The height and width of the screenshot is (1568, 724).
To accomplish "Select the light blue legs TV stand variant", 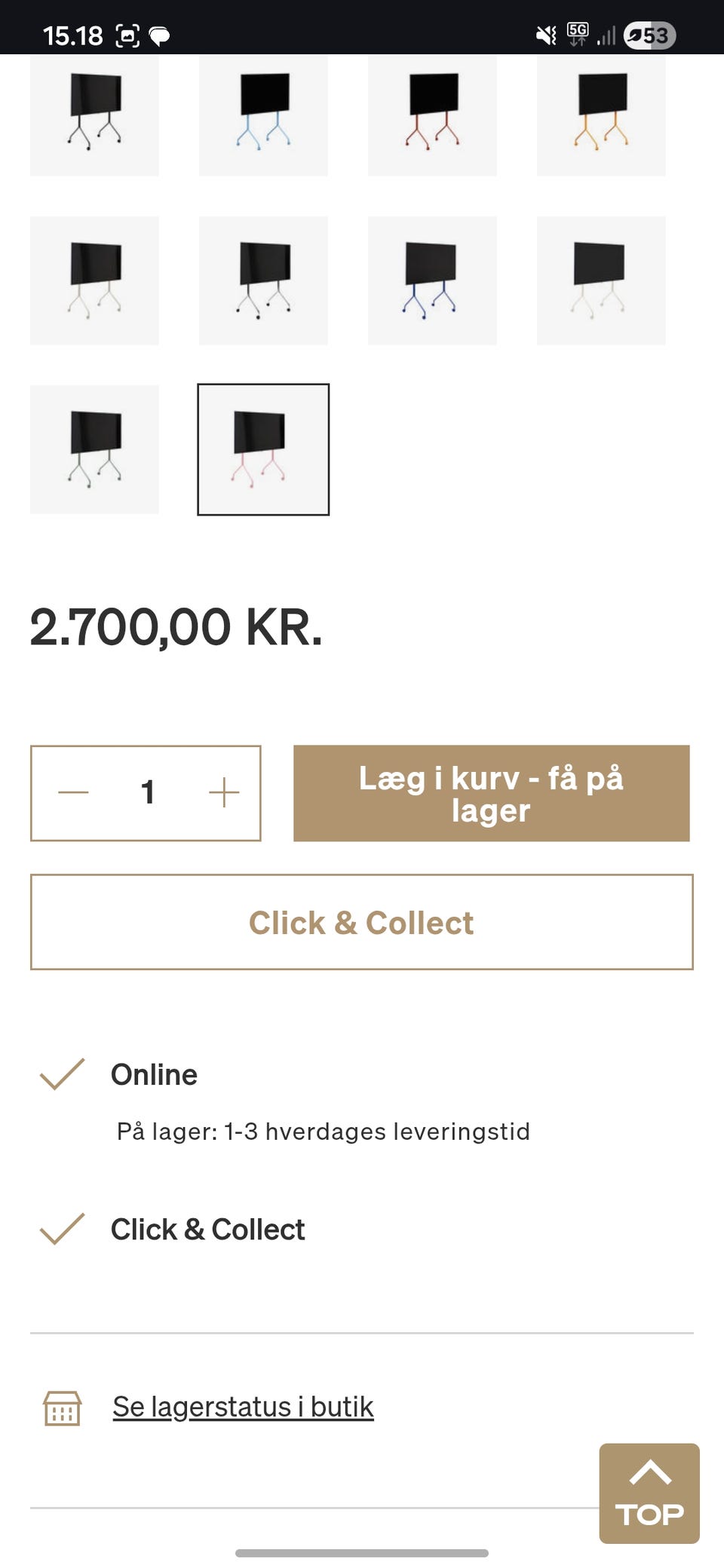I will 263,114.
